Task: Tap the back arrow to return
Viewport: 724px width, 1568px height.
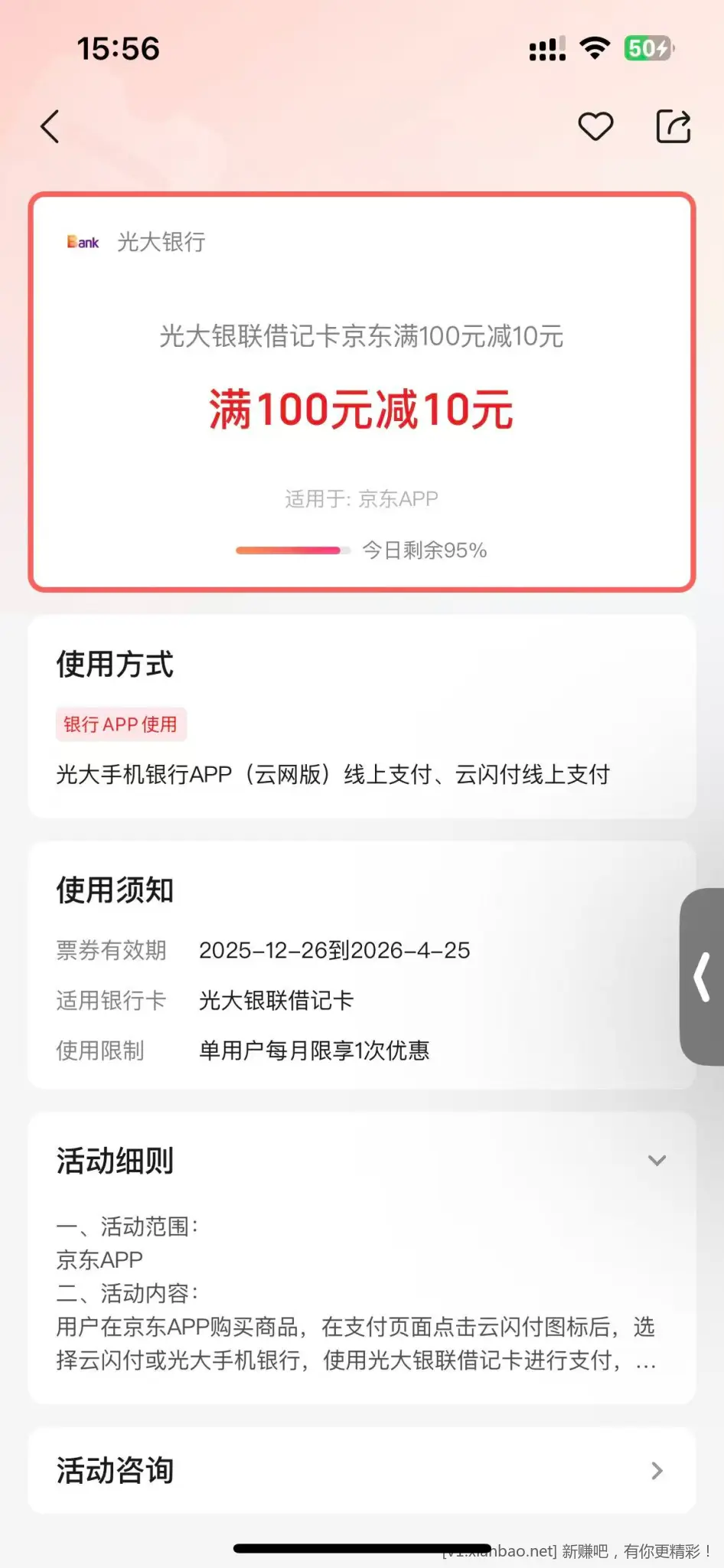Action: 51,126
